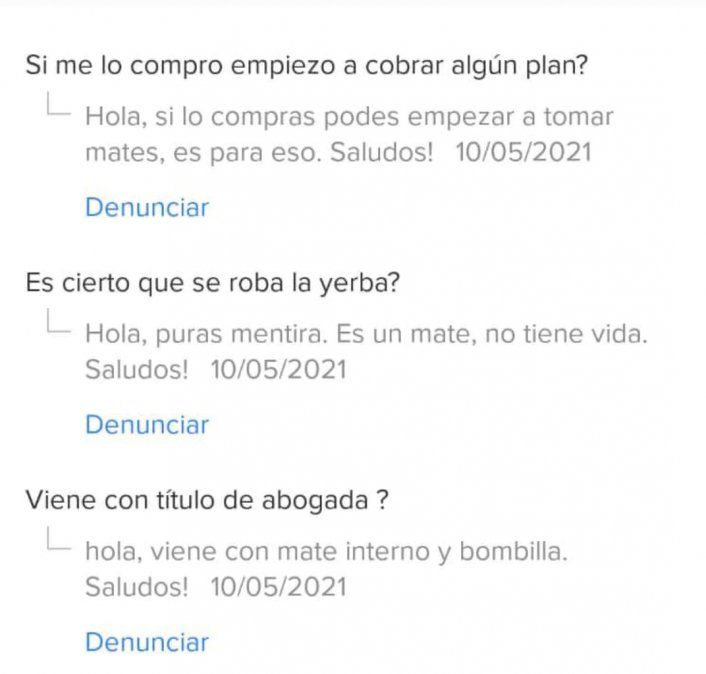The width and height of the screenshot is (706, 674).
Task: Select Denunciar below the título de abogada answer
Action: coord(146,642)
